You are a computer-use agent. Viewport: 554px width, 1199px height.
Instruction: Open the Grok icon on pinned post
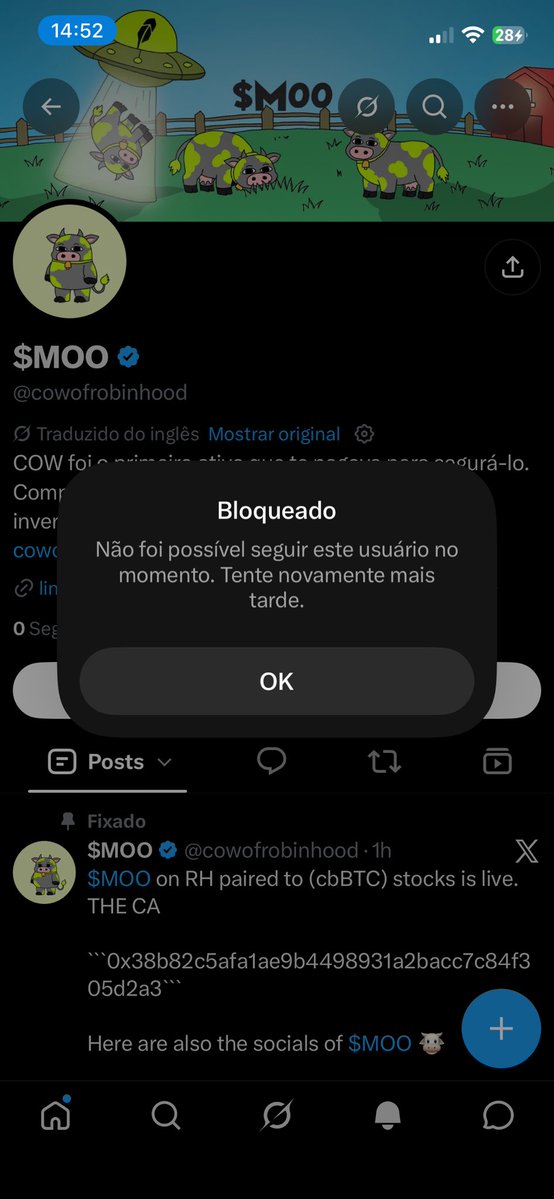pyautogui.click(x=527, y=850)
